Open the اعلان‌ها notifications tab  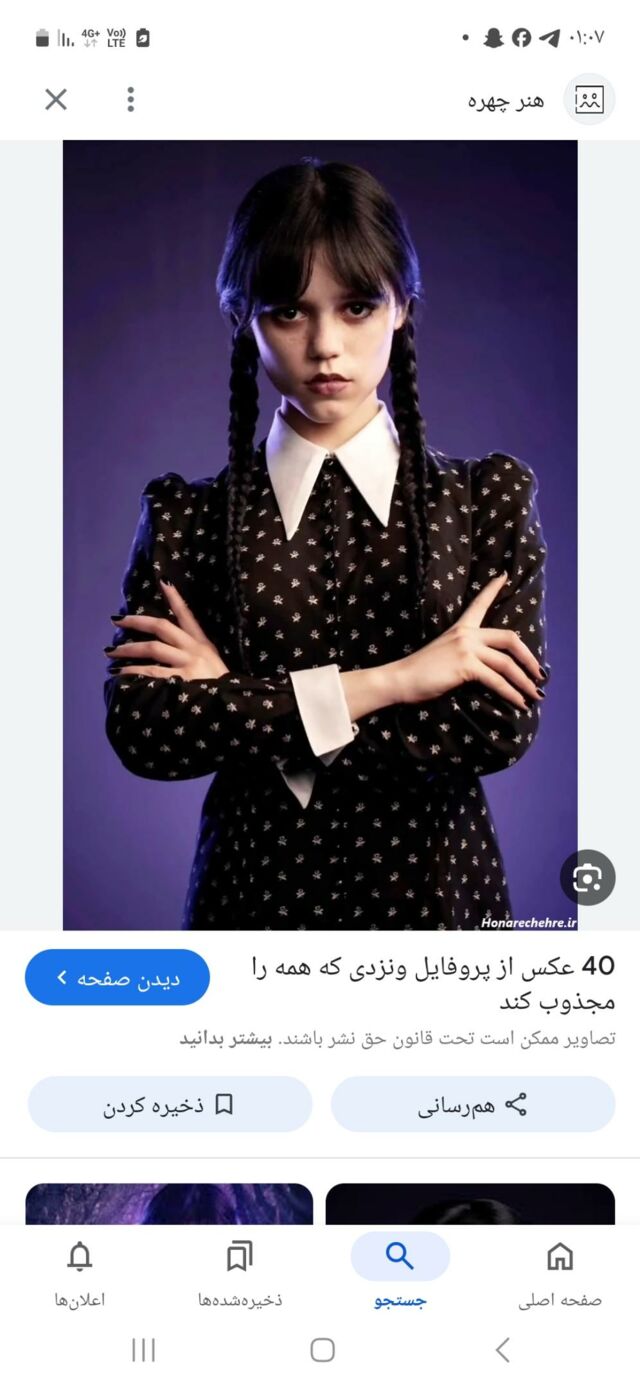(x=80, y=1271)
